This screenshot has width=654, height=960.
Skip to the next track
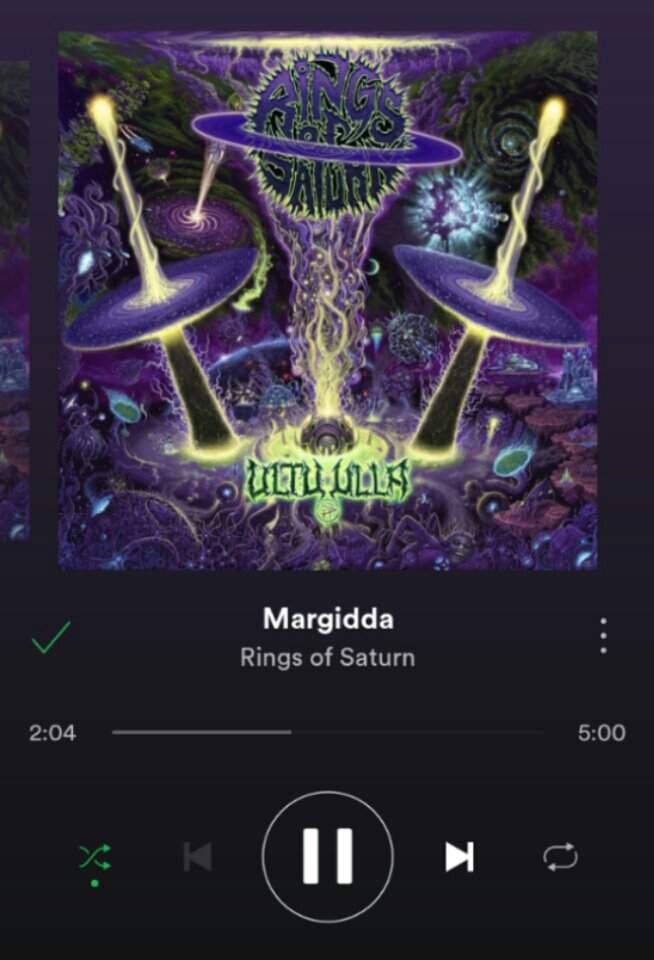[x=459, y=857]
